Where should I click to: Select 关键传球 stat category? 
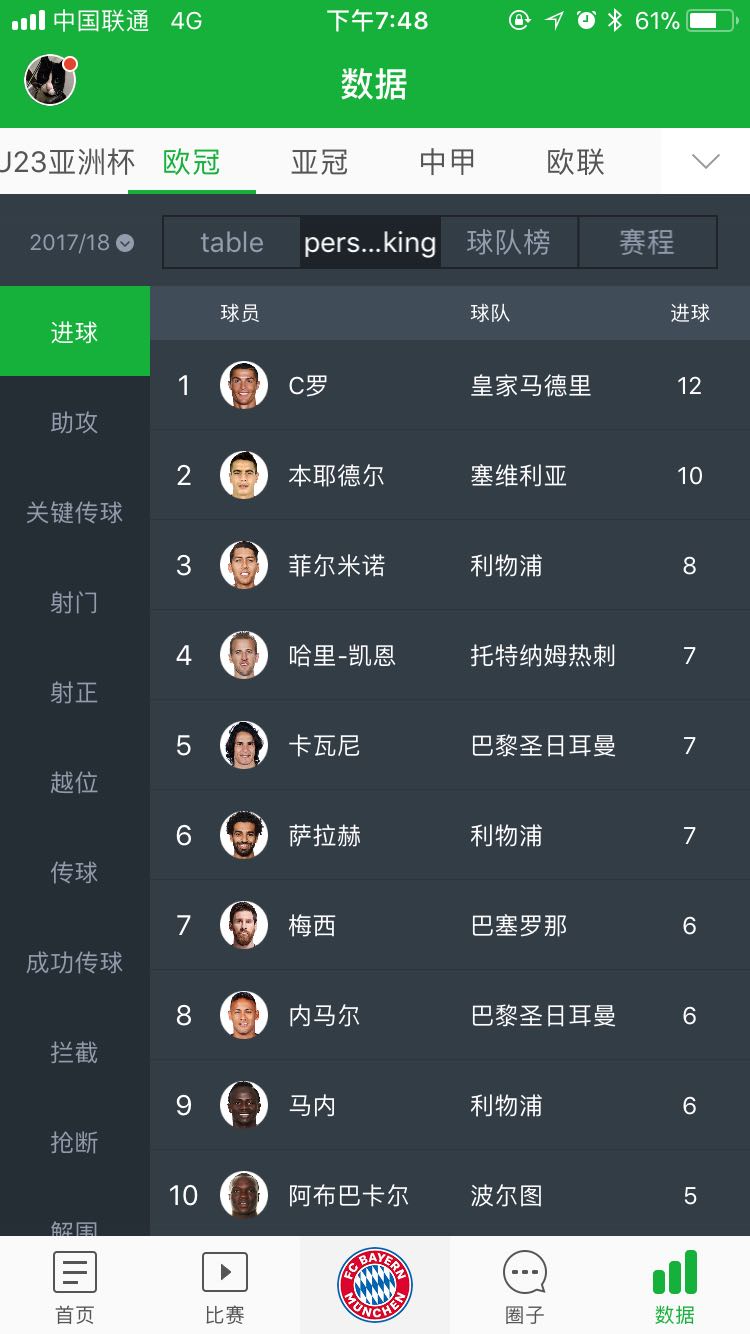click(75, 512)
